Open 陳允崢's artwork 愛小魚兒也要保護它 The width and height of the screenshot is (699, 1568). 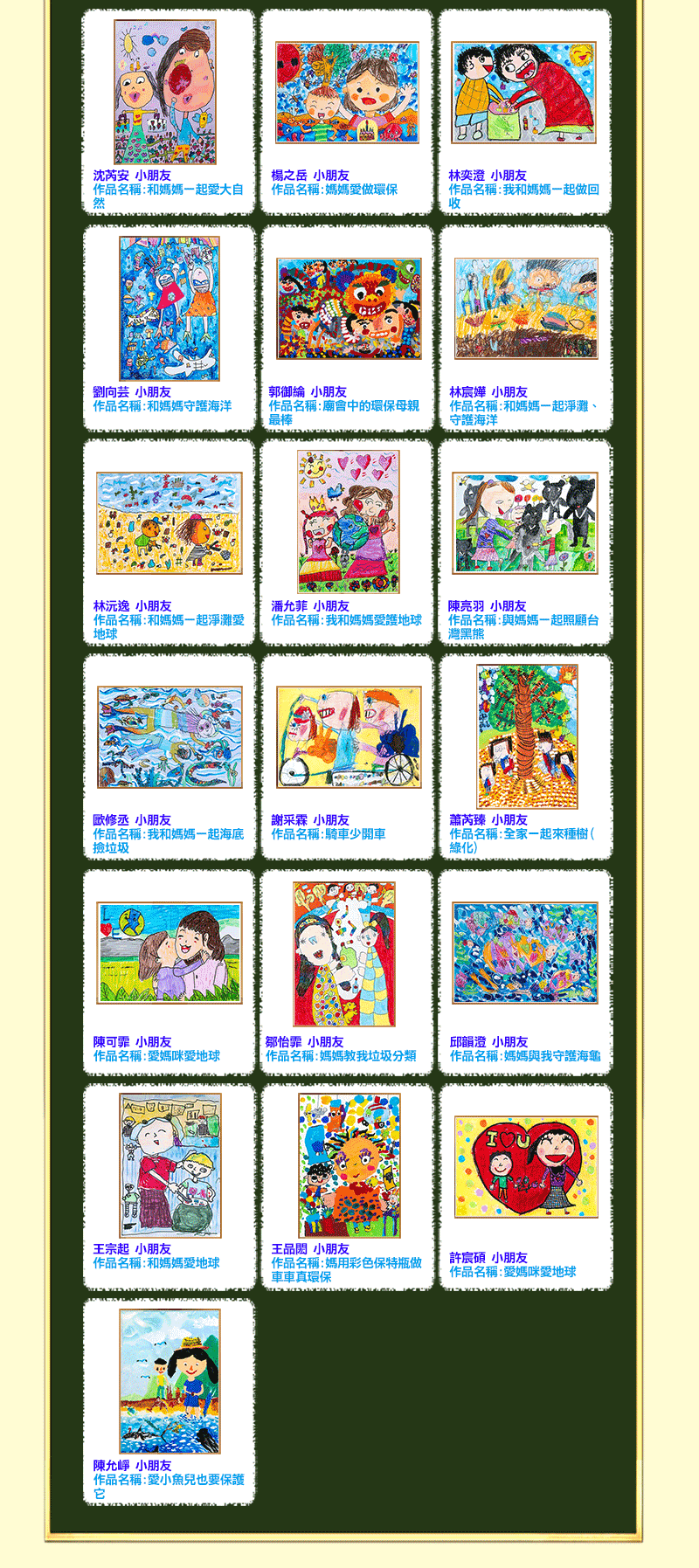tap(170, 1381)
